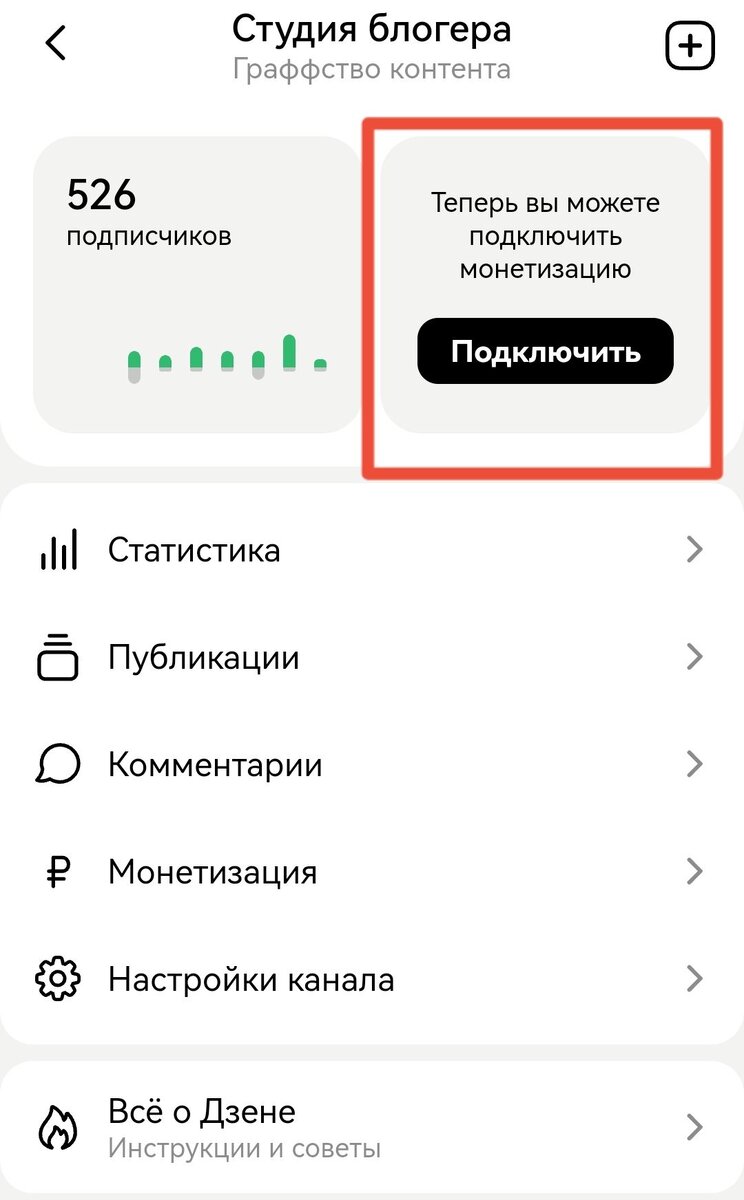Click the bar chart icon next to Статистика

pos(60,548)
